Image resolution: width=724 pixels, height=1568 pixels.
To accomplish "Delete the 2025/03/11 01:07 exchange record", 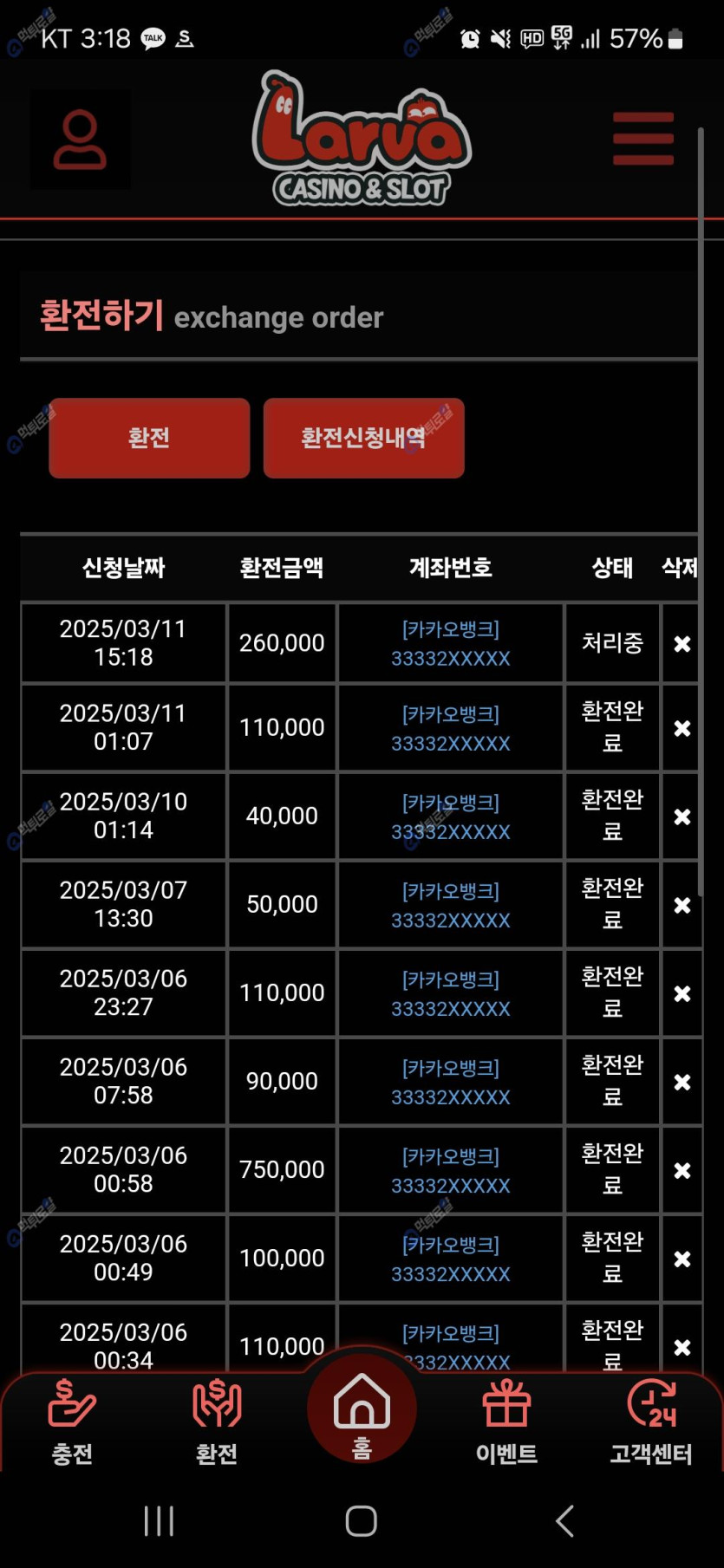I will click(x=682, y=728).
